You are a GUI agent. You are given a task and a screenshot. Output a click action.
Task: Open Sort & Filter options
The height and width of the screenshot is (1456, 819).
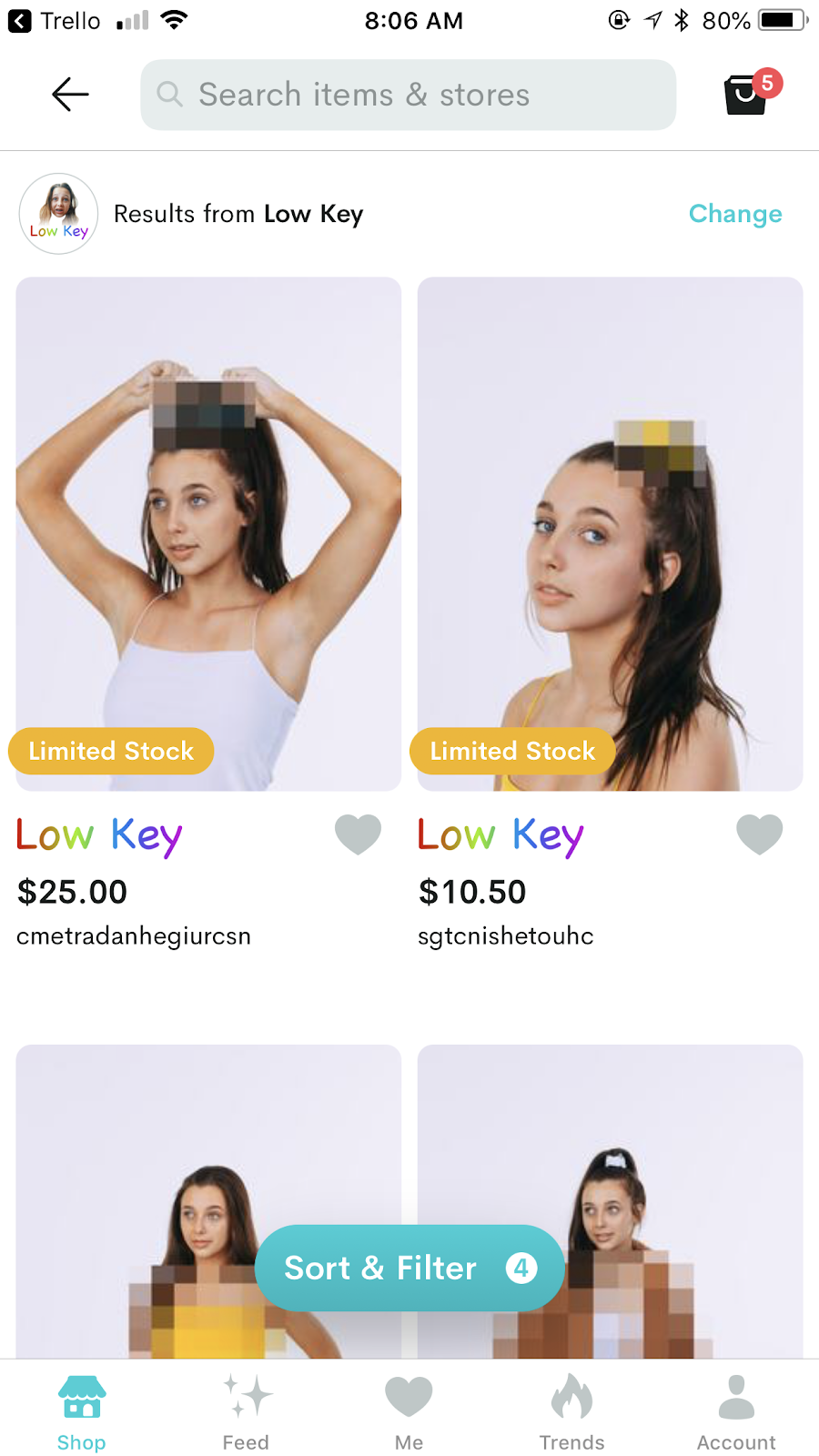[409, 1268]
